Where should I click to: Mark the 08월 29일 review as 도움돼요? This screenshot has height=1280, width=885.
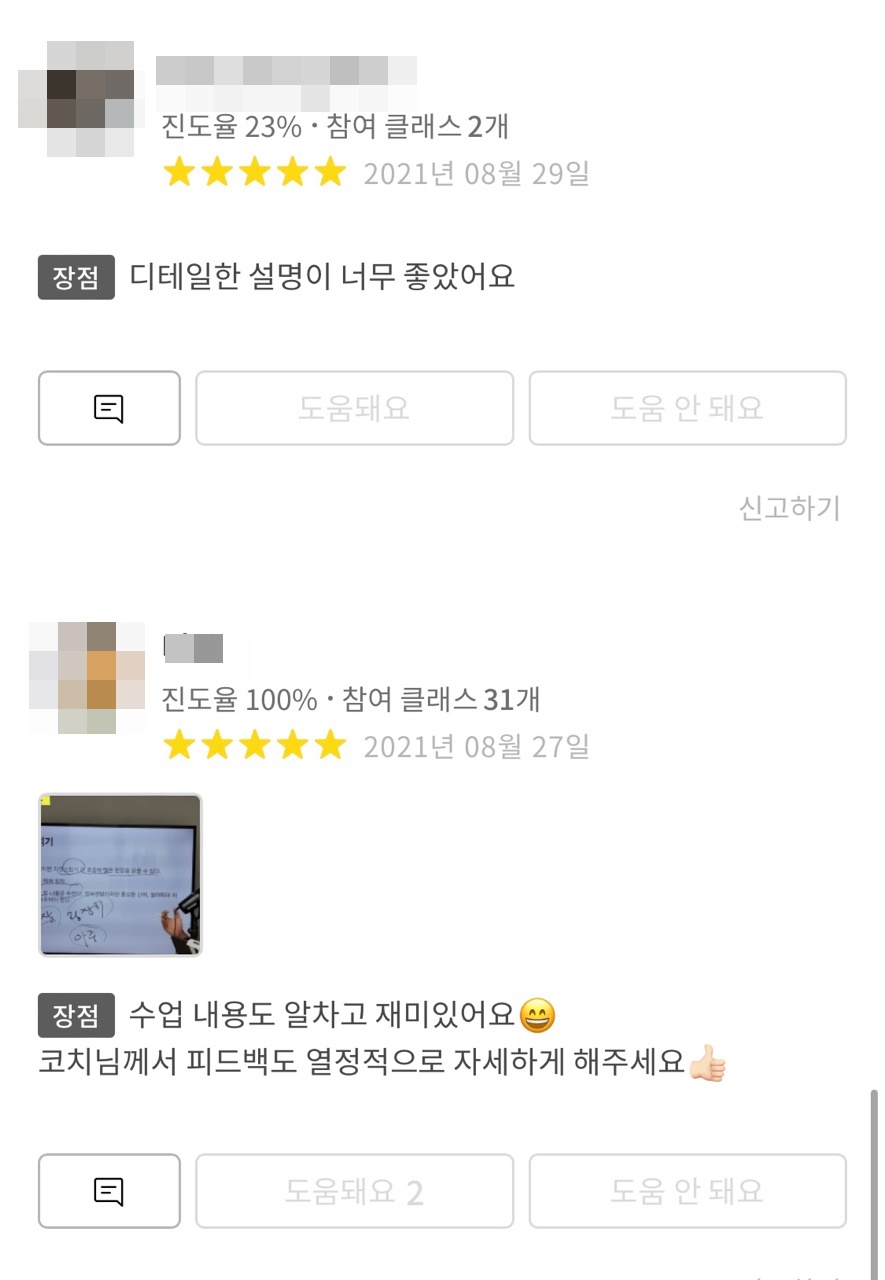(354, 408)
